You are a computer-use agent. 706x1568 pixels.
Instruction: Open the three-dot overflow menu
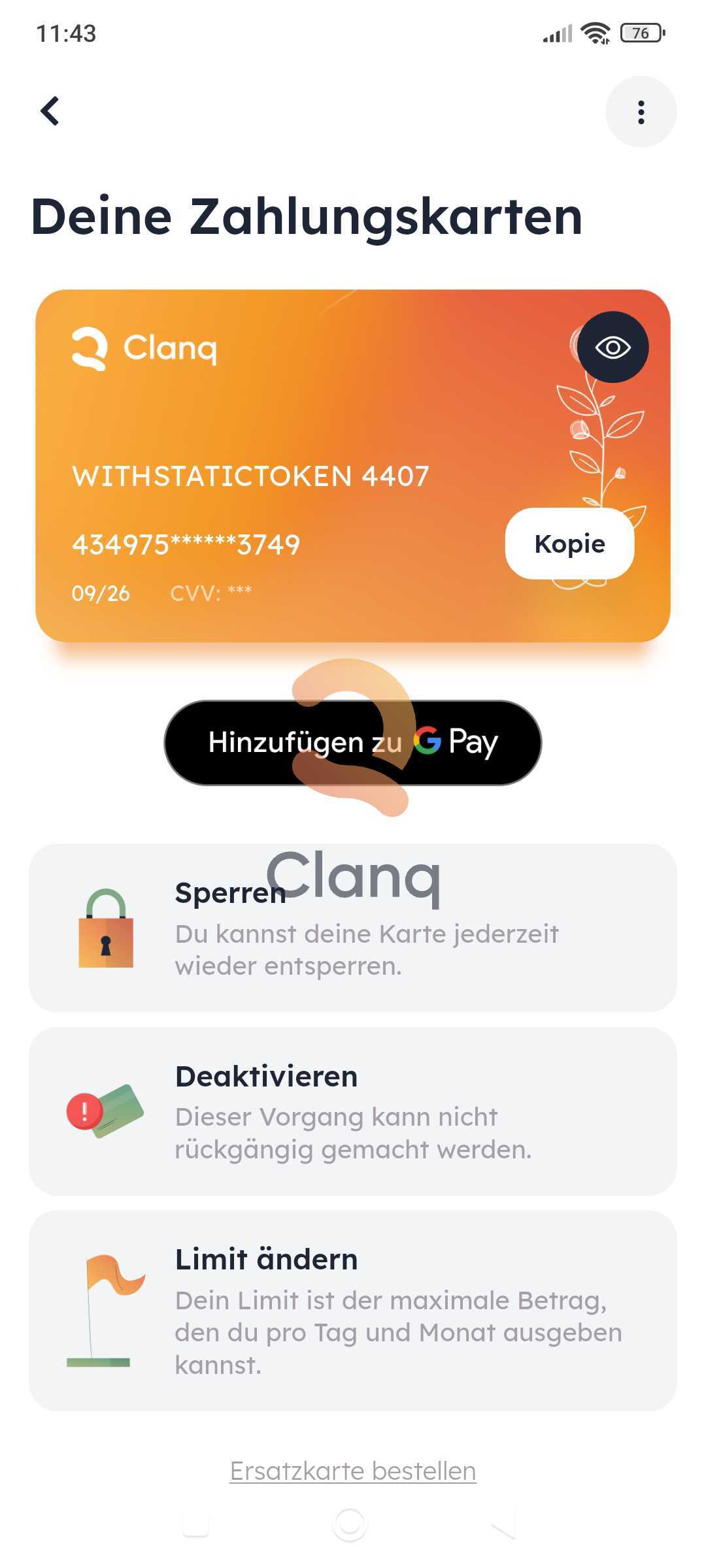641,112
